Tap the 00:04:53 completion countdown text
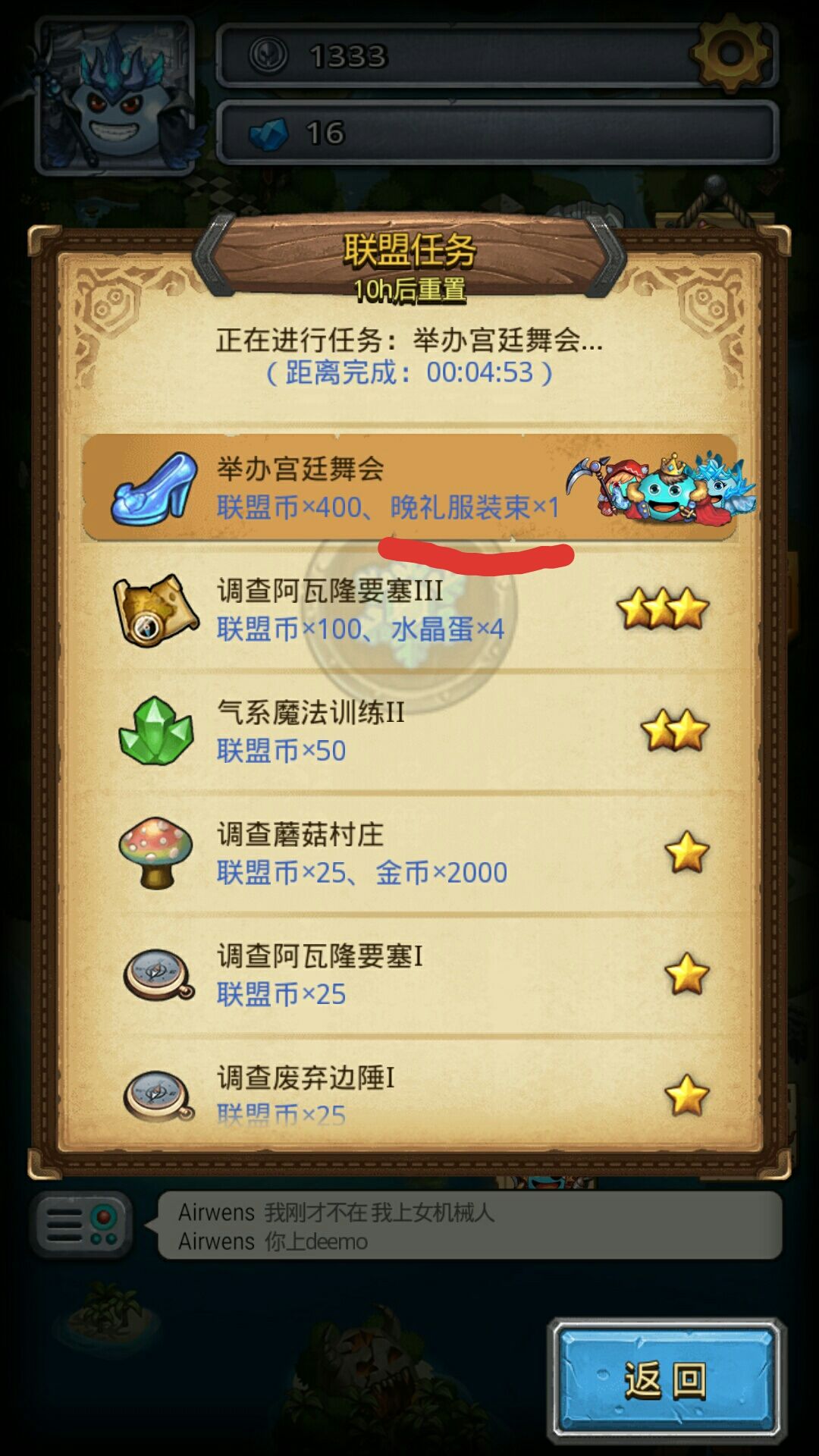Viewport: 819px width, 1456px height. coord(409,375)
